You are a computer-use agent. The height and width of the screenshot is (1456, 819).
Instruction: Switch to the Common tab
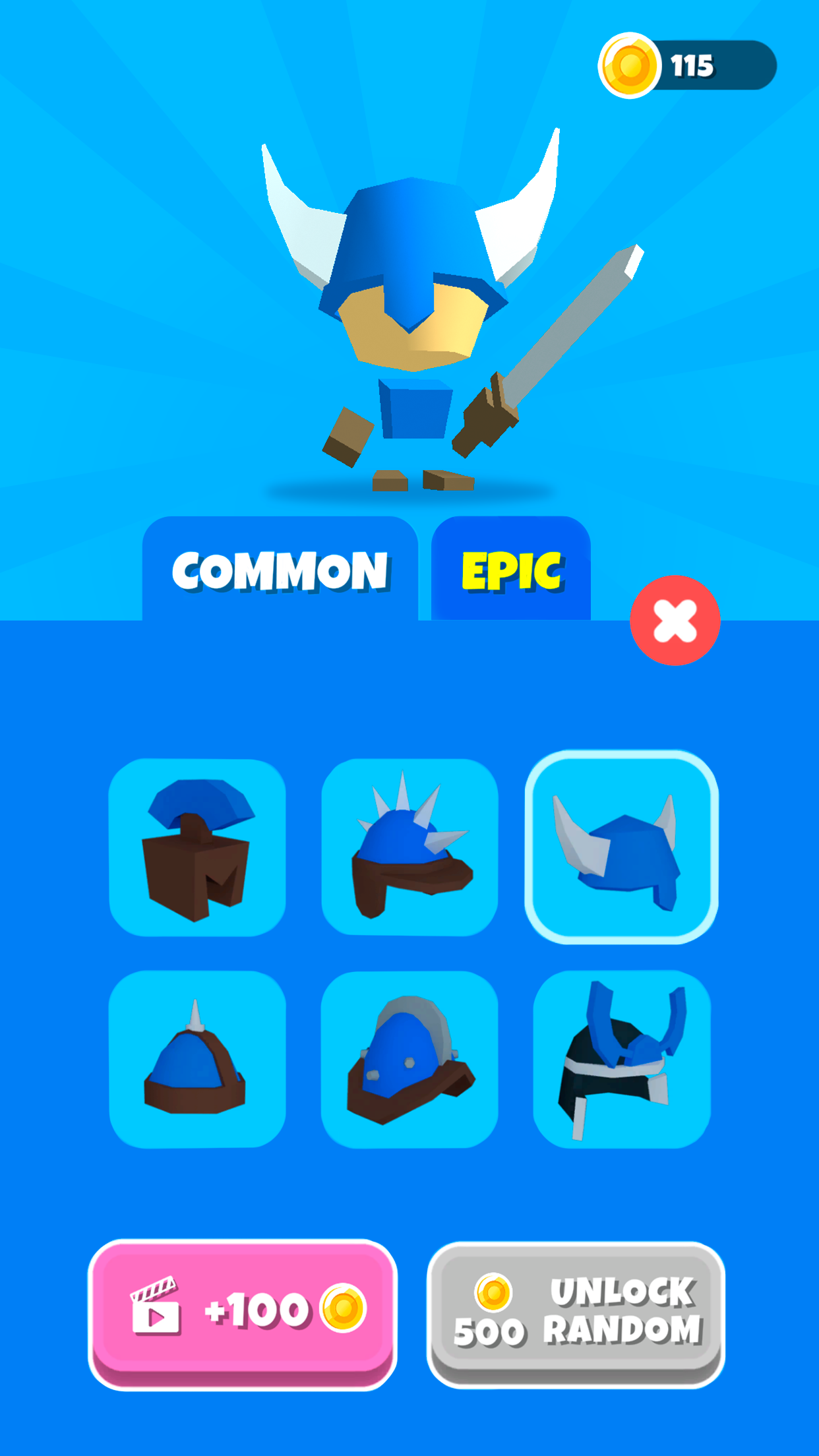tap(280, 570)
